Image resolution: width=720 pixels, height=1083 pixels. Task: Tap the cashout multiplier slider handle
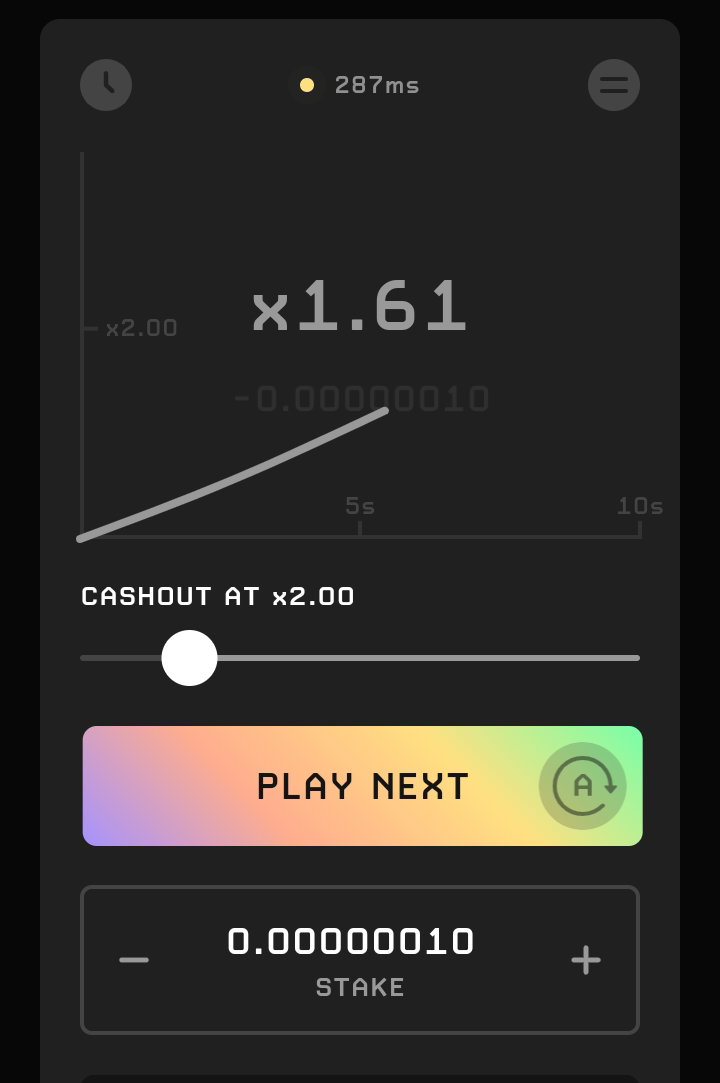189,658
